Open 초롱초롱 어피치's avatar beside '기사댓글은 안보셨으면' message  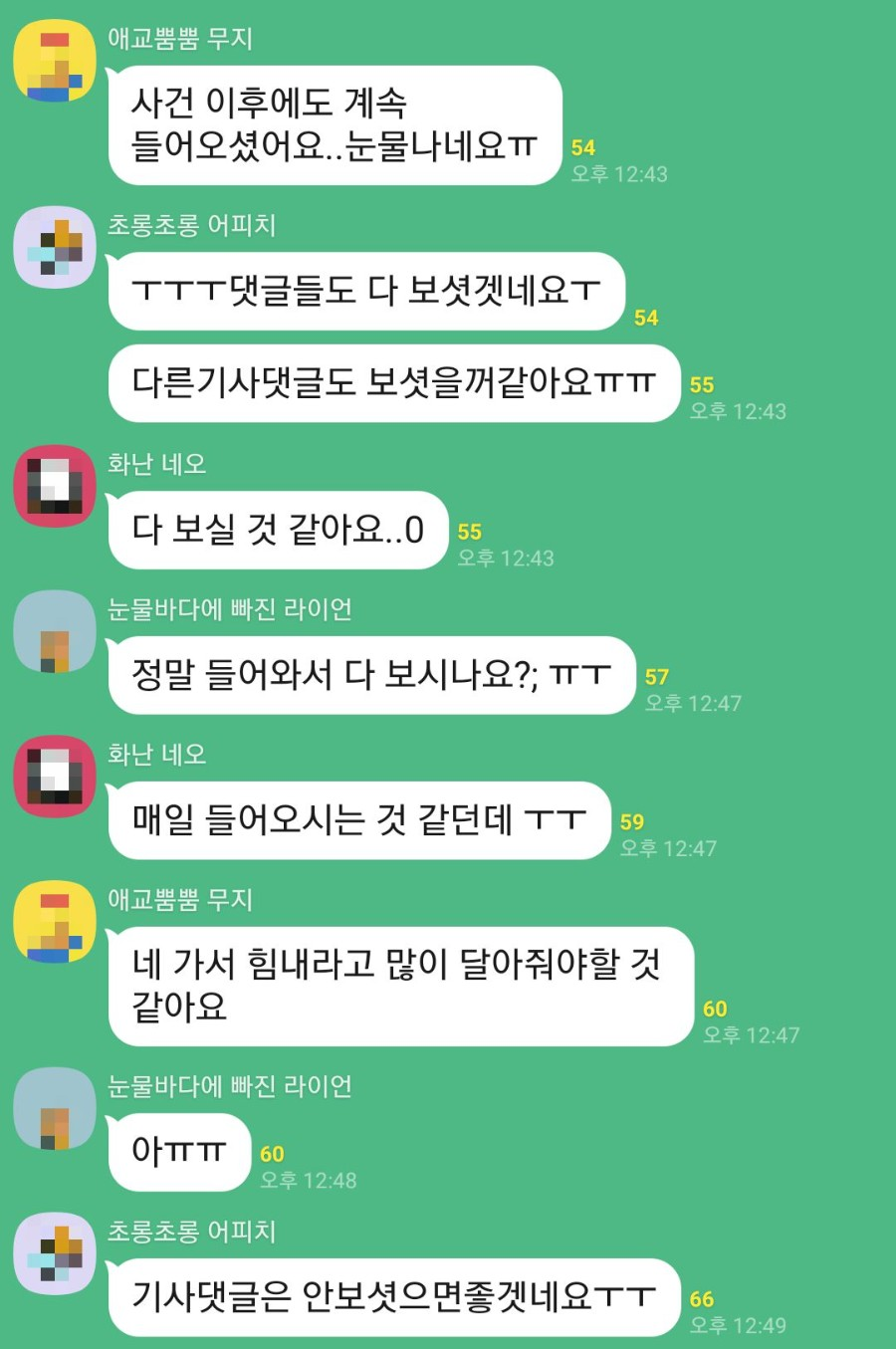click(x=55, y=1253)
